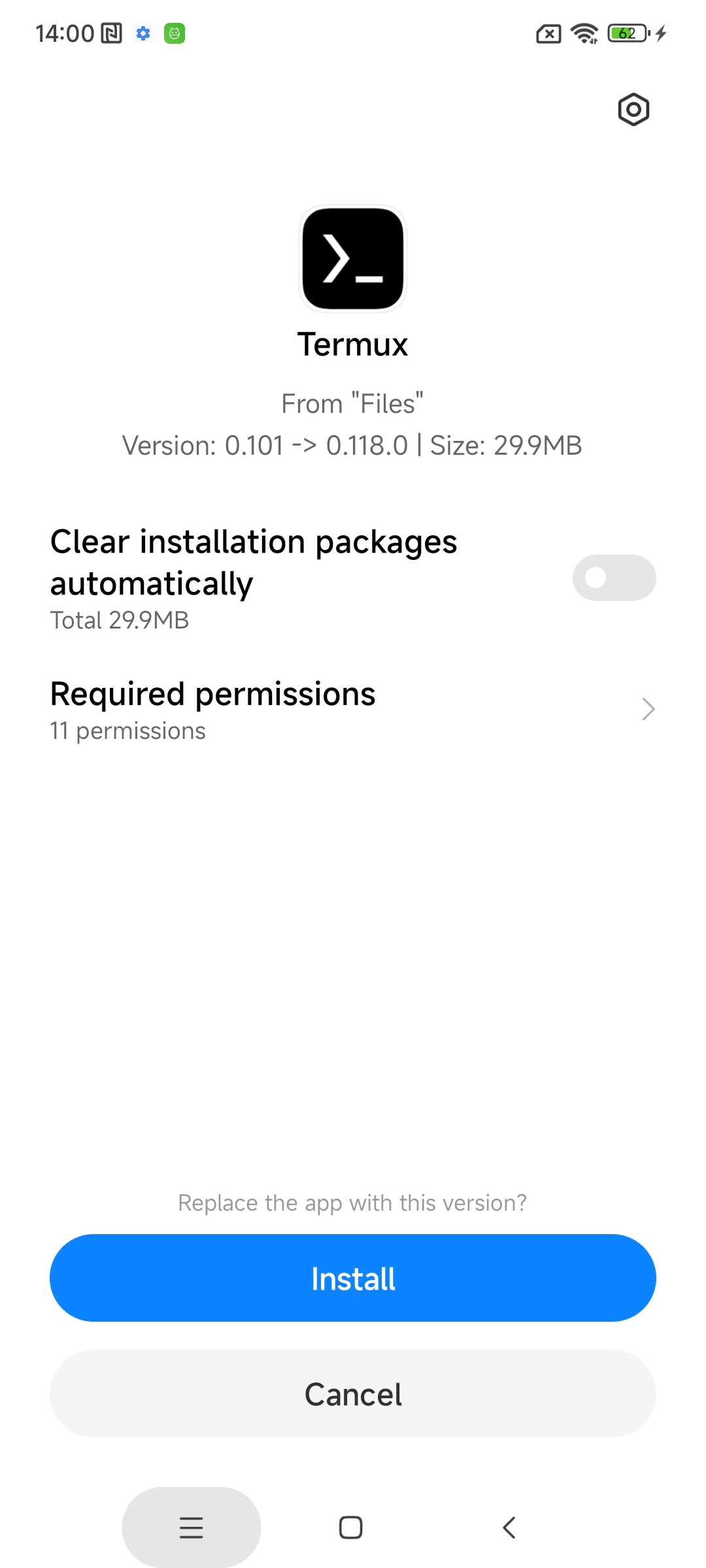Open the Required permissions list
This screenshot has height=1568, width=706.
coord(353,710)
